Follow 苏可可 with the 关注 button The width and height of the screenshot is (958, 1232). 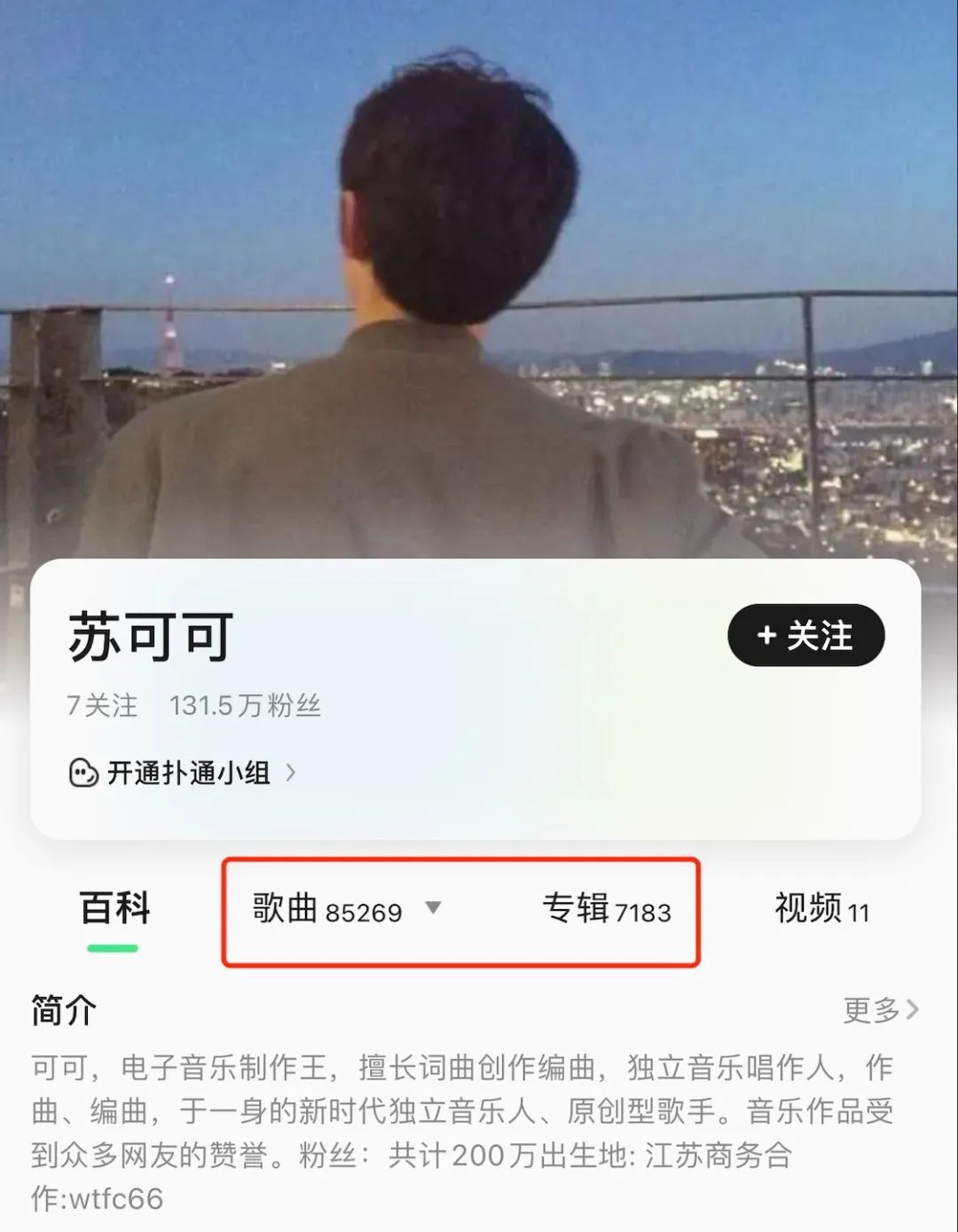(805, 635)
